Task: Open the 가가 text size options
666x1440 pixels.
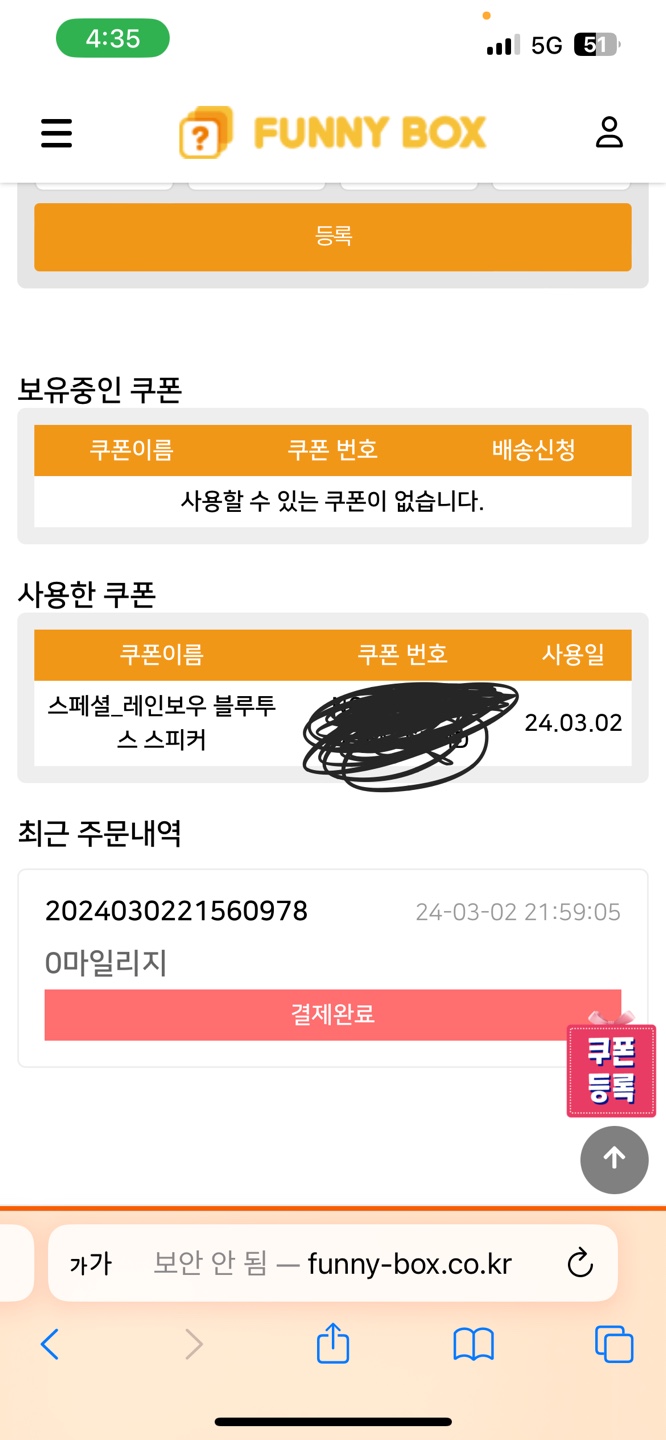Action: pos(91,1264)
